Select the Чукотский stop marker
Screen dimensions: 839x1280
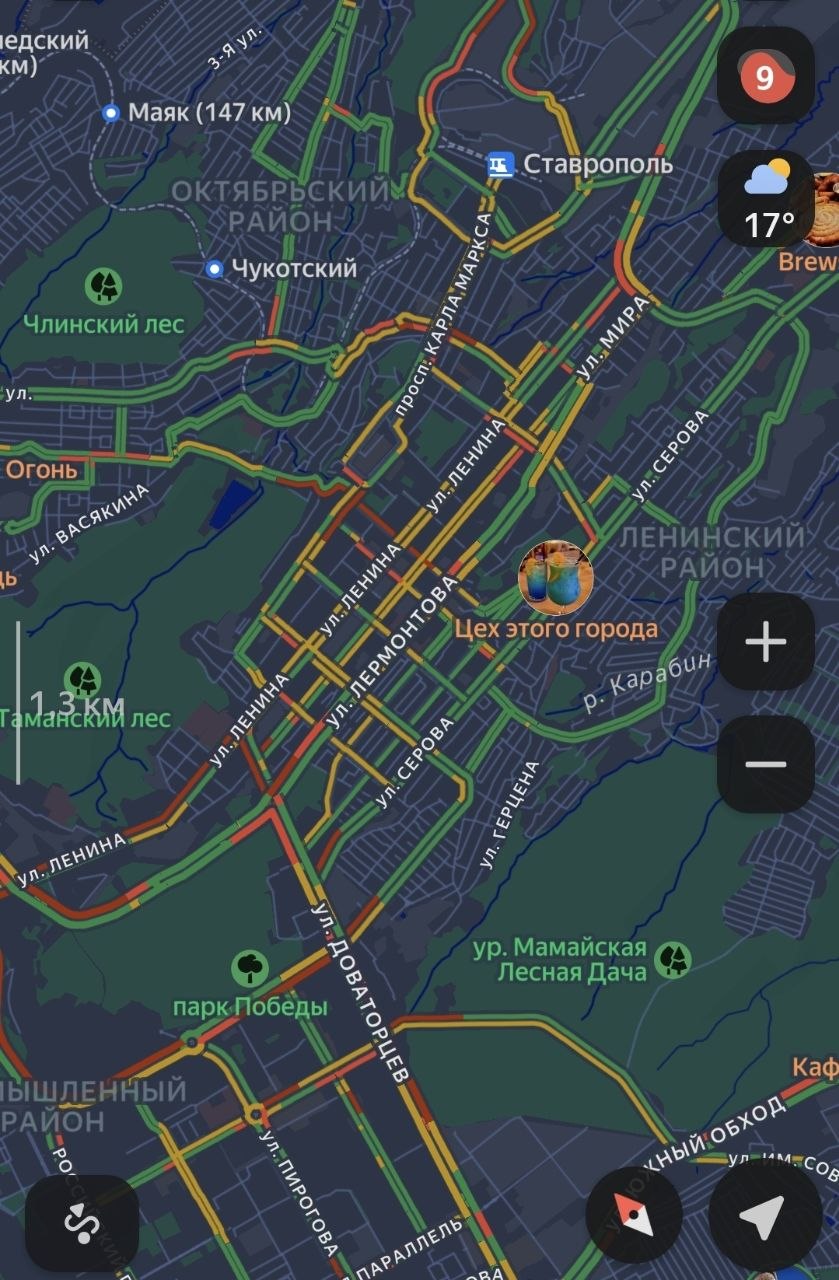[x=214, y=269]
